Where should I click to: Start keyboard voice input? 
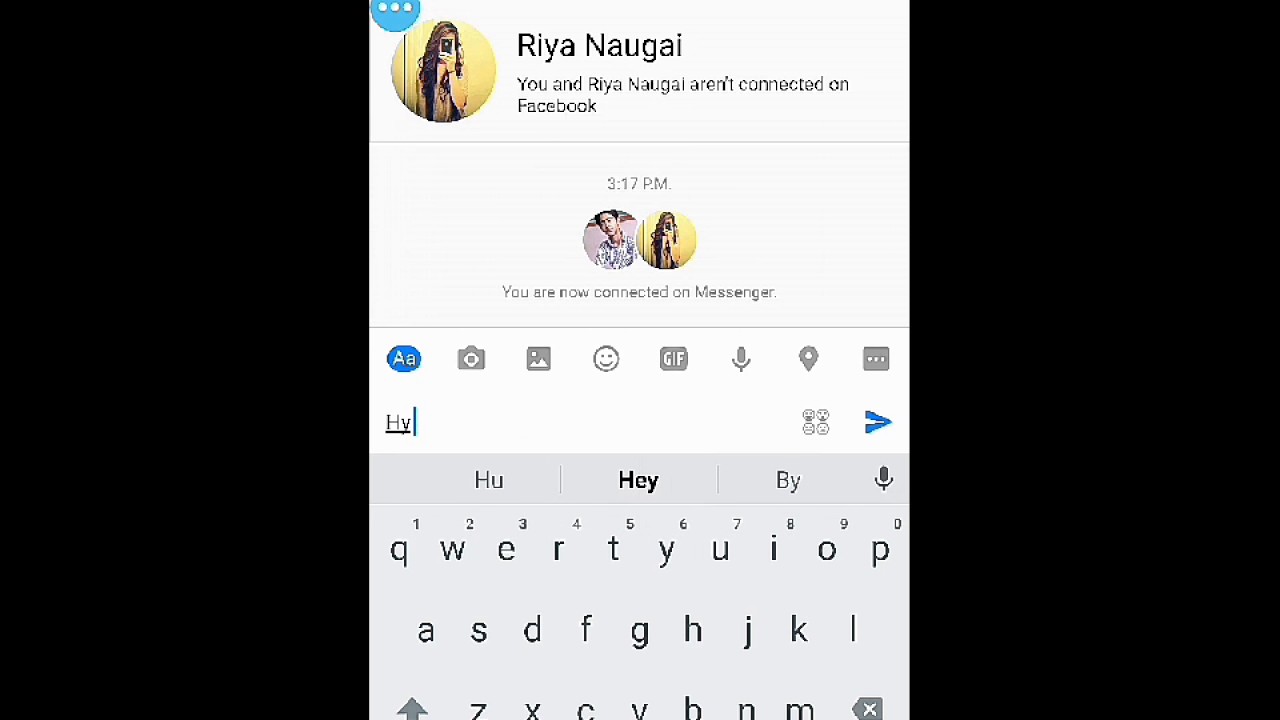[x=883, y=480]
